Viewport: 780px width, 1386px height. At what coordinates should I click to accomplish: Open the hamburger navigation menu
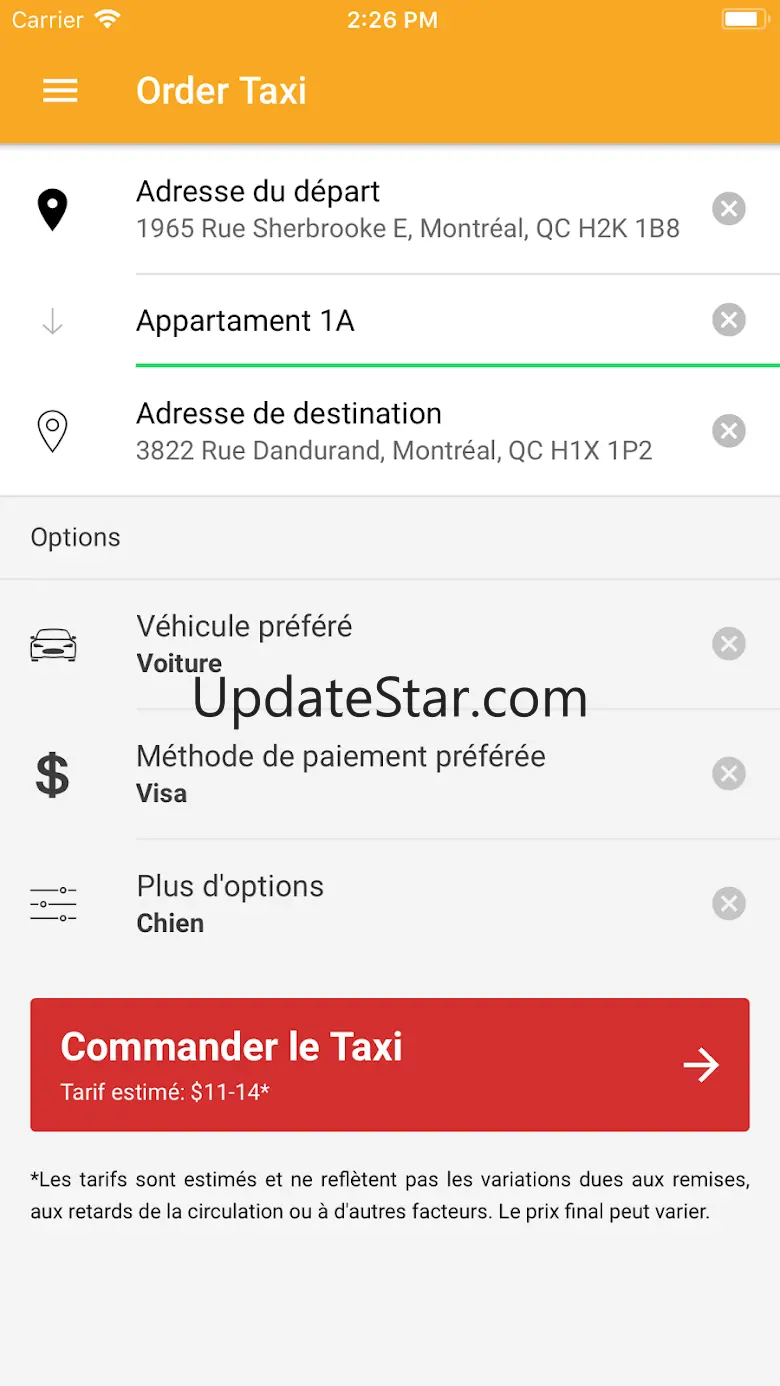tap(60, 91)
